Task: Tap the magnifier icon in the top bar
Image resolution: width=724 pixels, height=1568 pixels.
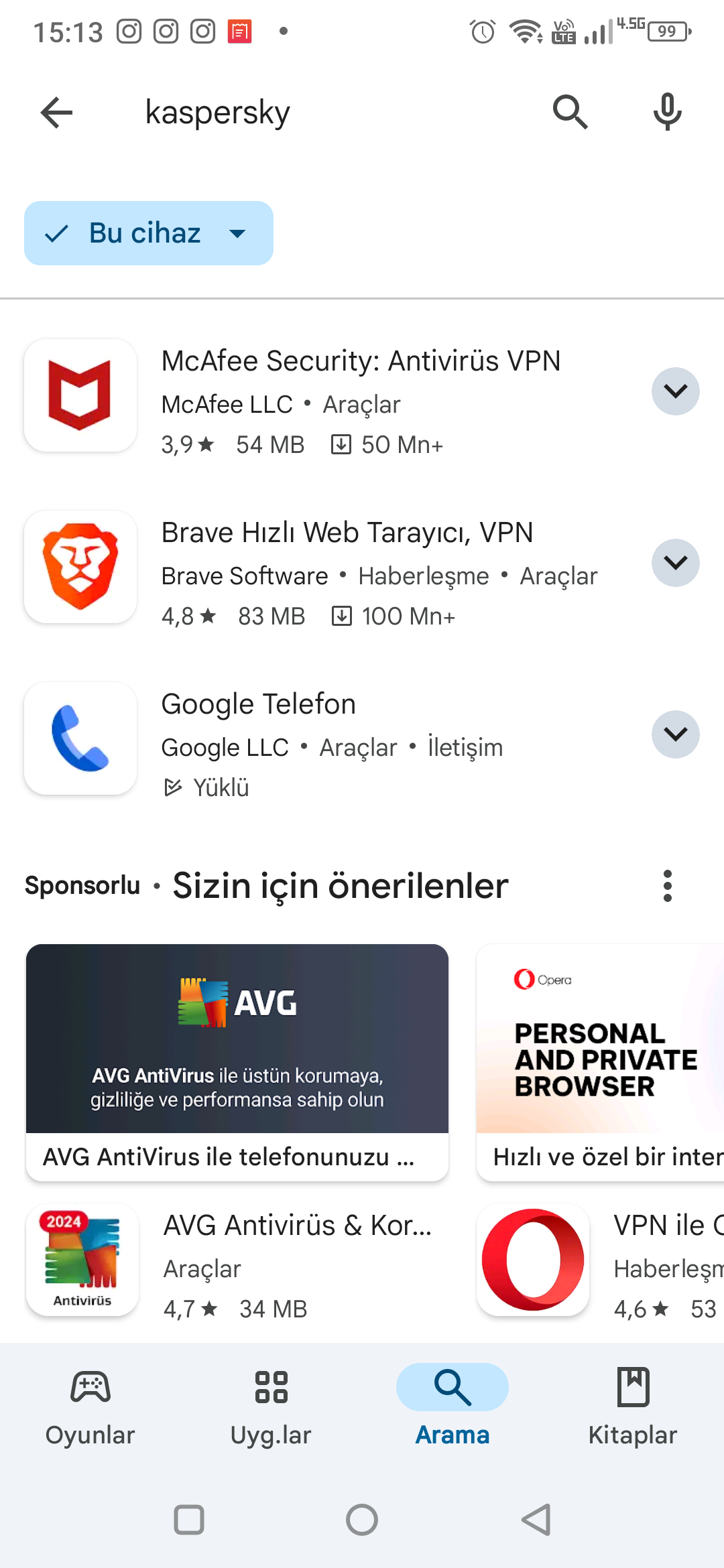Action: [570, 112]
